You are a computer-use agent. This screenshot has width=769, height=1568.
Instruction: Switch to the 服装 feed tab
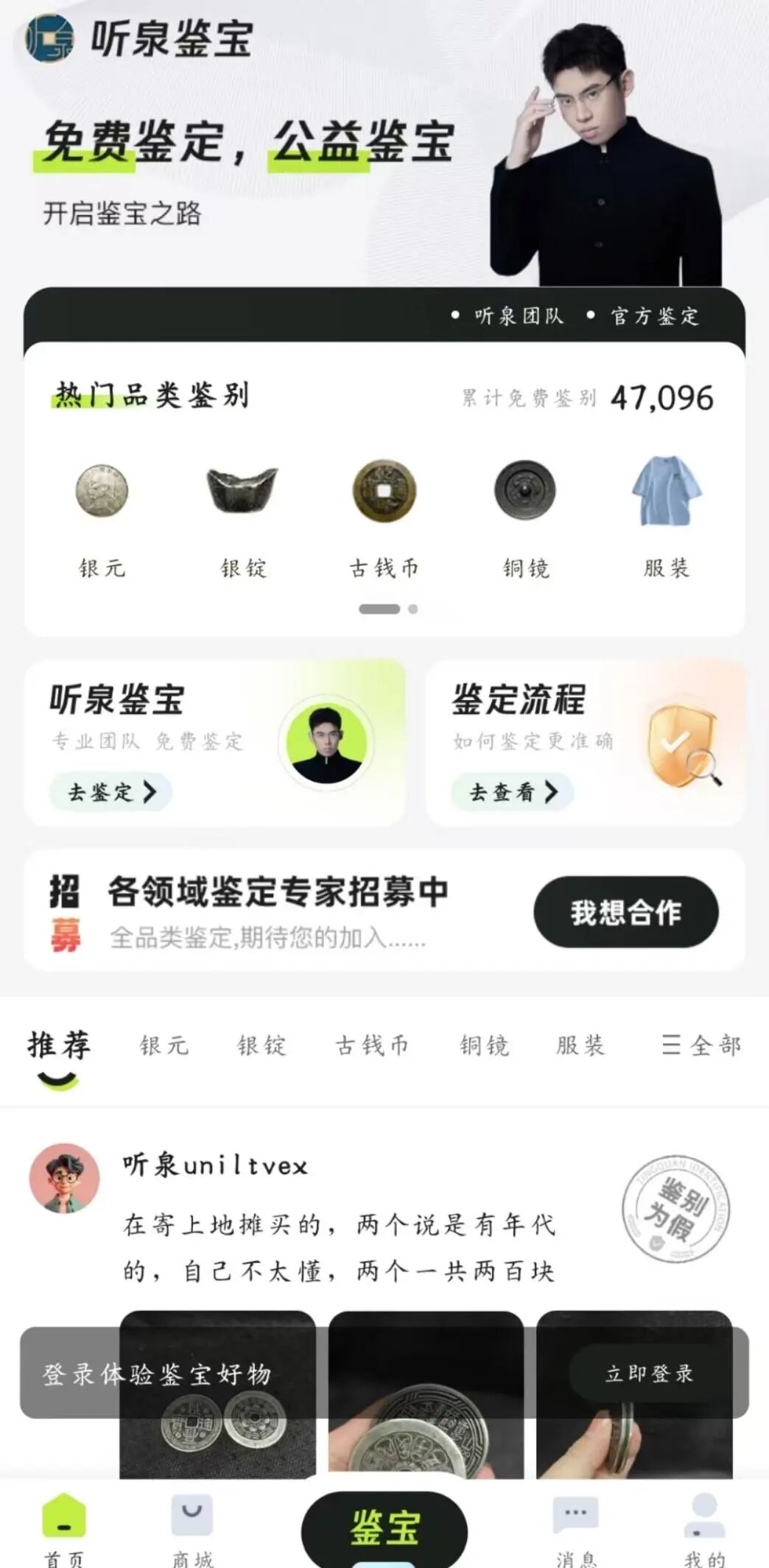pyautogui.click(x=580, y=1045)
